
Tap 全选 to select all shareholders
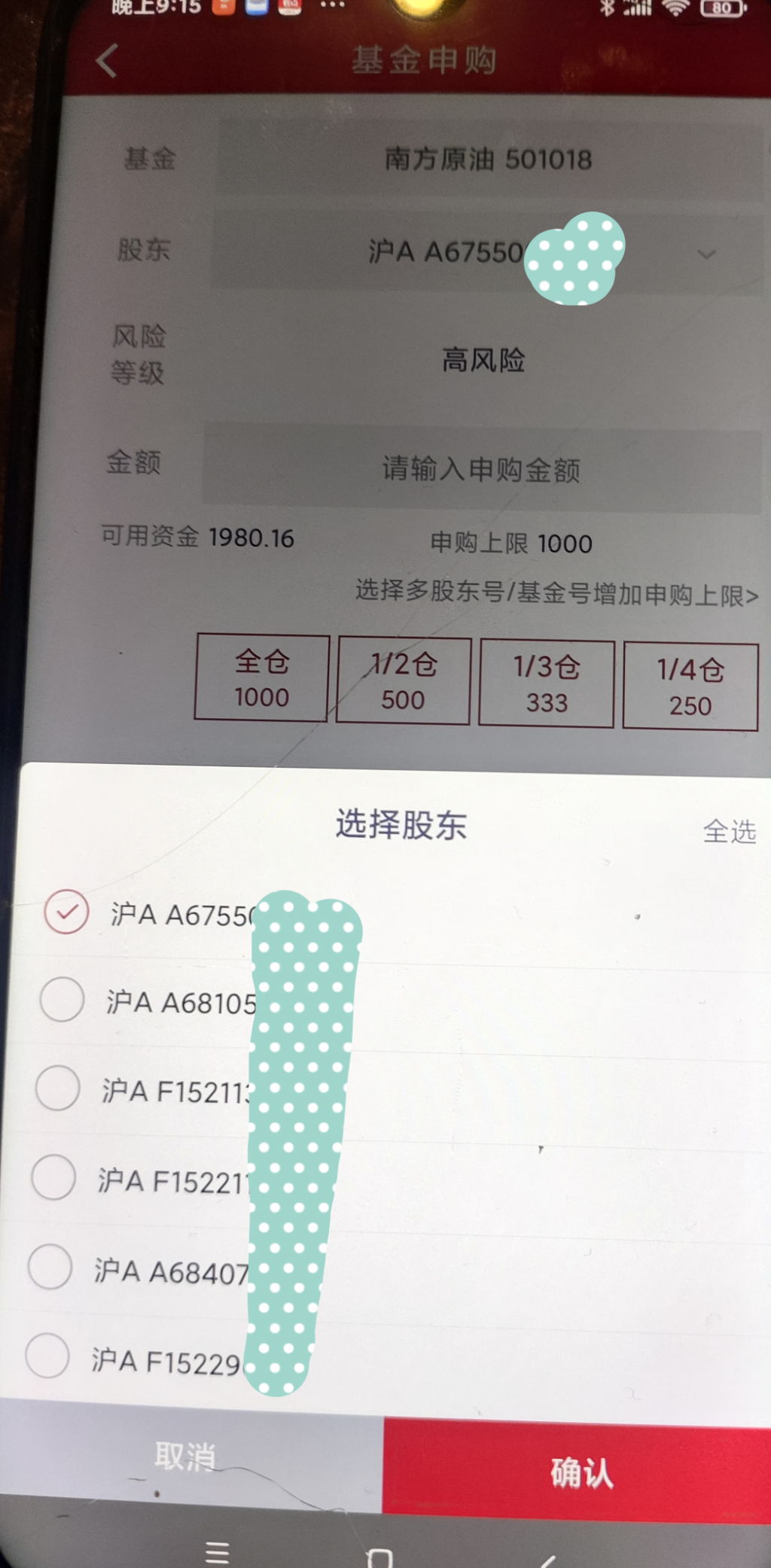click(x=729, y=831)
